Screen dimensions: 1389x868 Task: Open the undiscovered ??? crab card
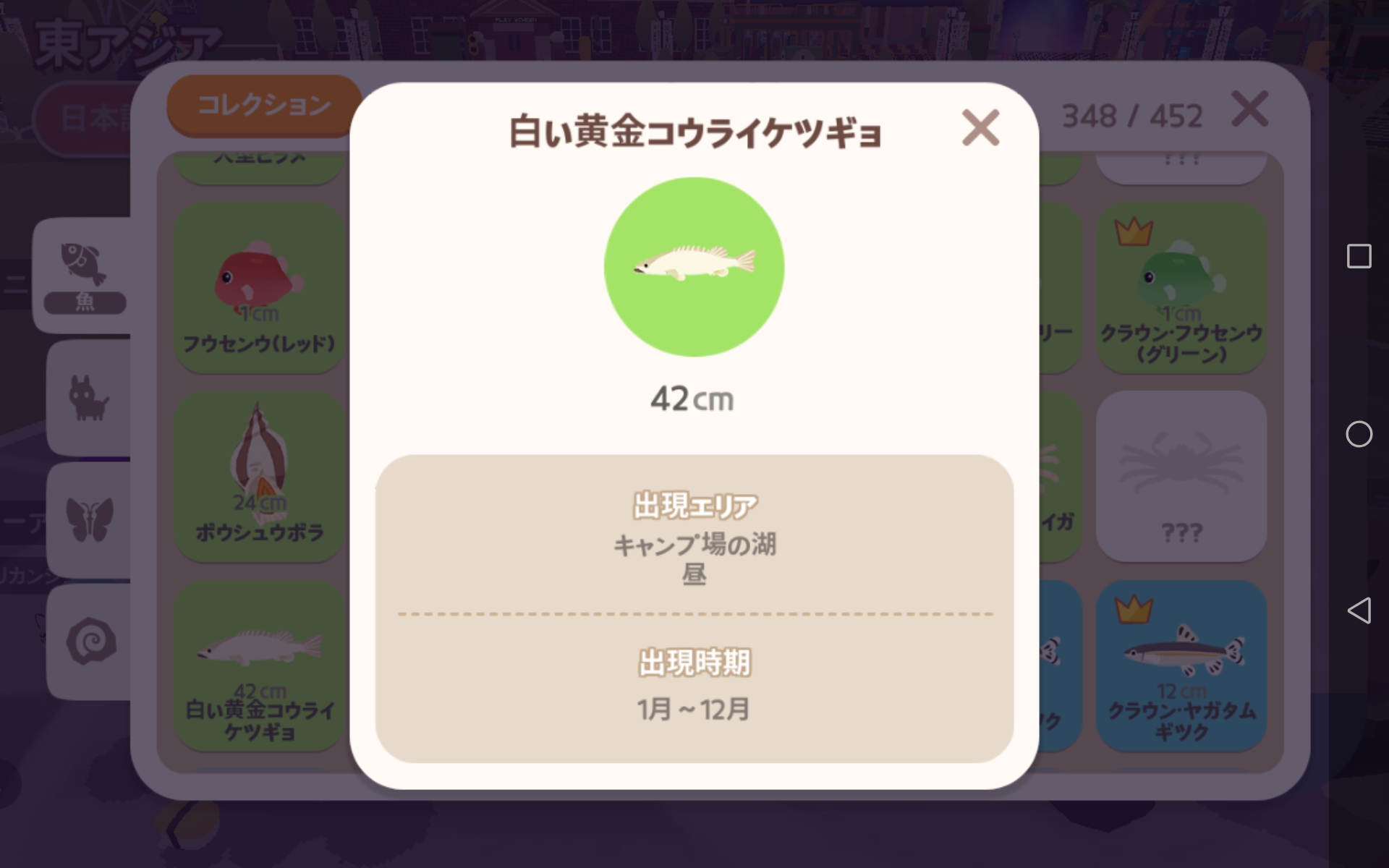click(1181, 476)
